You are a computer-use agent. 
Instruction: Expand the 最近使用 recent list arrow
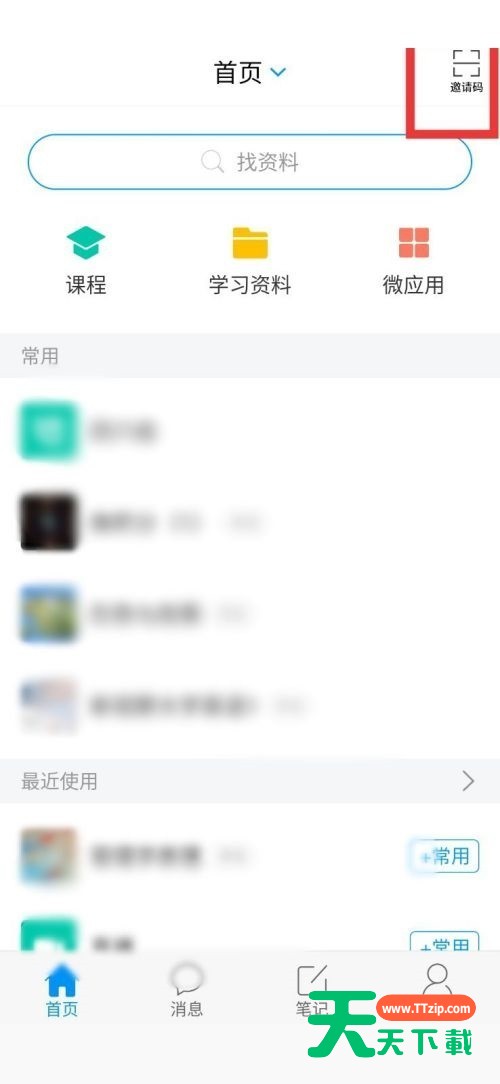(468, 781)
